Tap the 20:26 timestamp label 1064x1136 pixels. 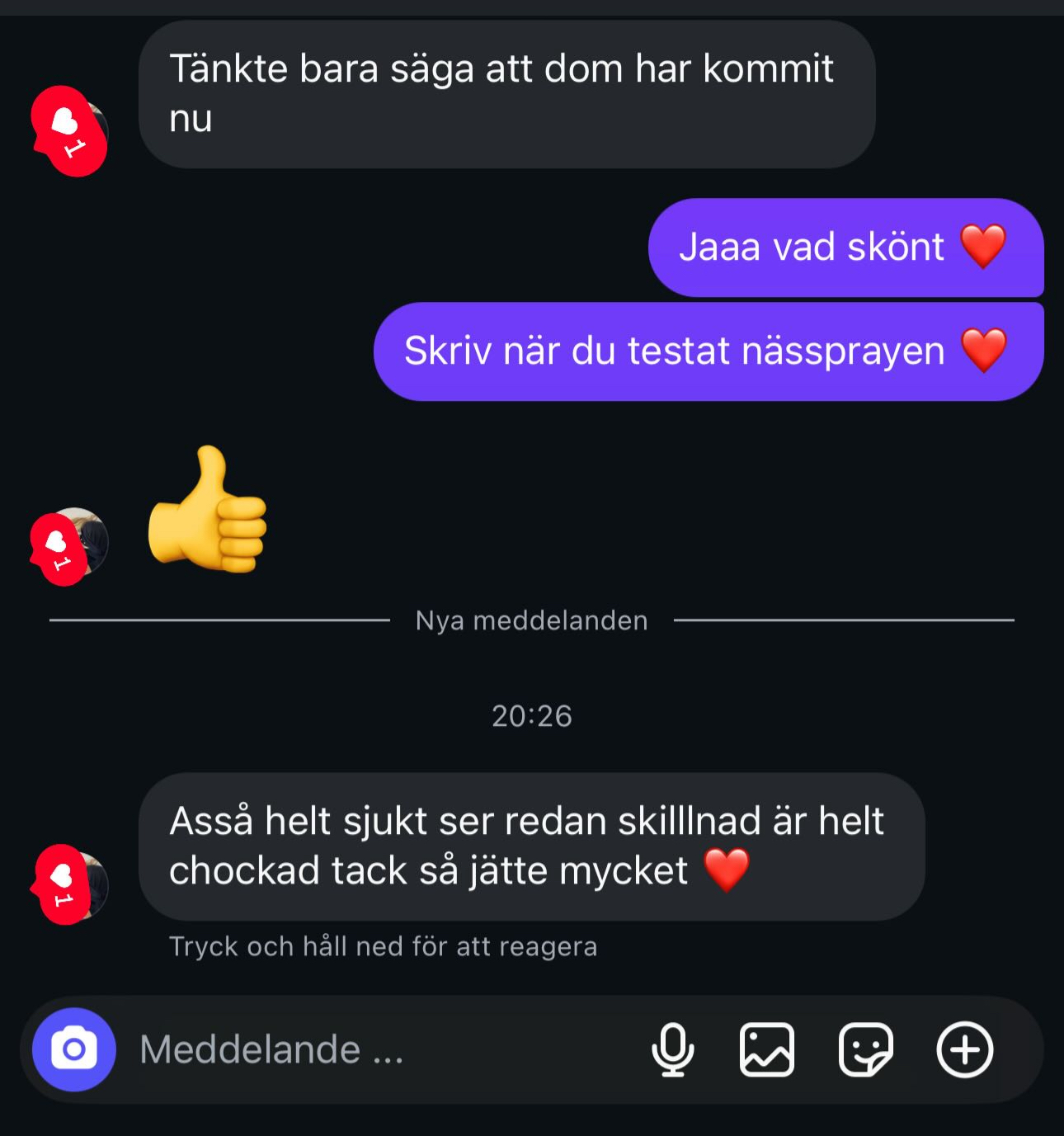click(532, 716)
